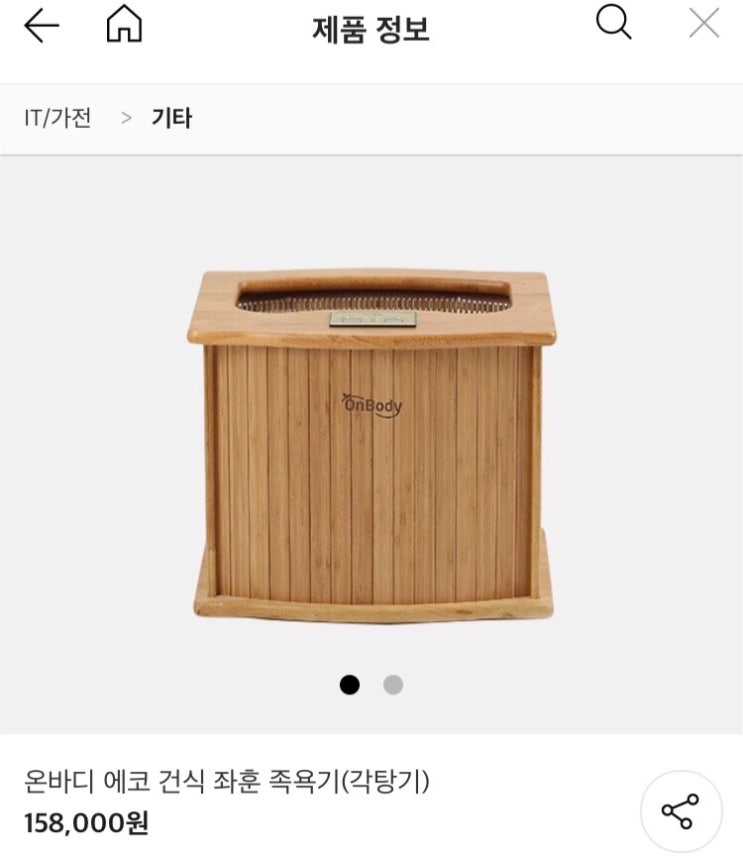Open the home icon
743x856 pixels.
coord(124,25)
